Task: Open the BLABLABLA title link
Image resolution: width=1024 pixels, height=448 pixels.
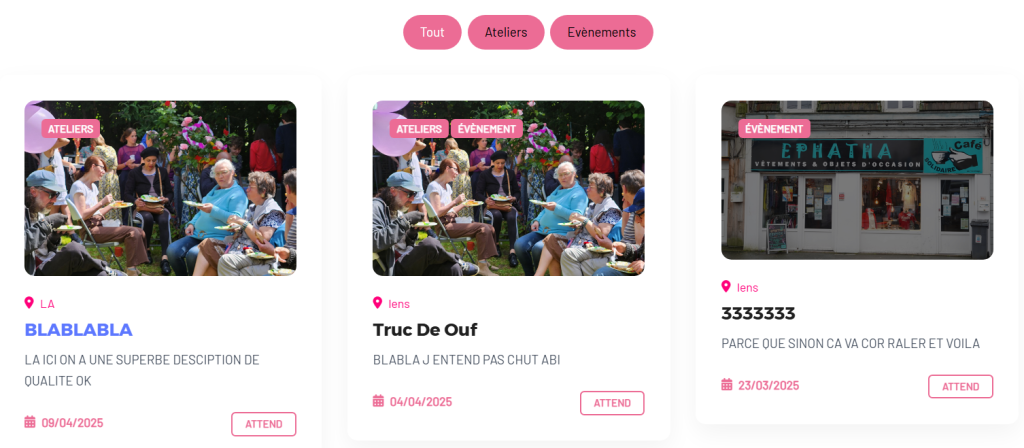Action: coord(79,330)
